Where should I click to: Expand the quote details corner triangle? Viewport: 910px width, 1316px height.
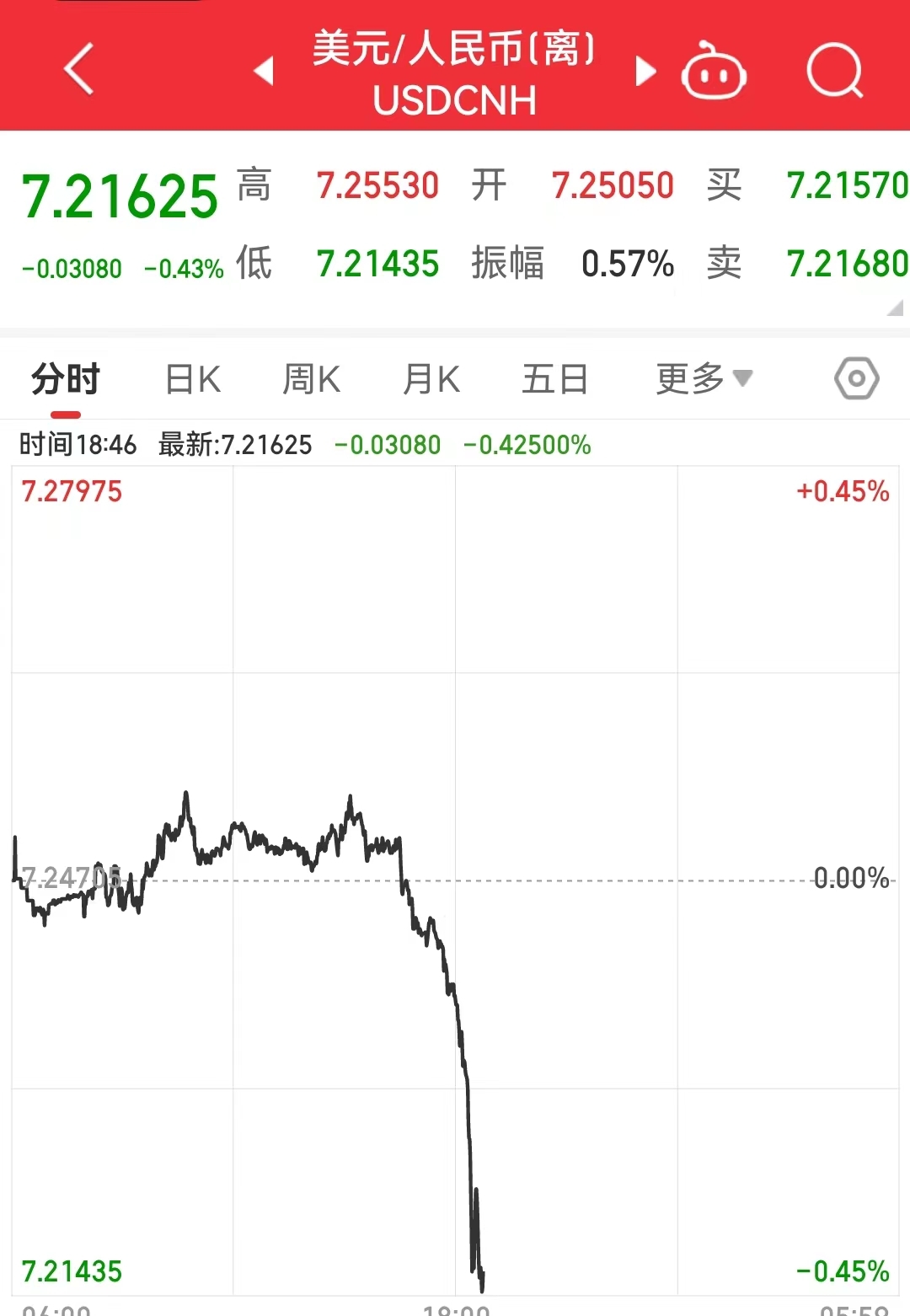(895, 308)
